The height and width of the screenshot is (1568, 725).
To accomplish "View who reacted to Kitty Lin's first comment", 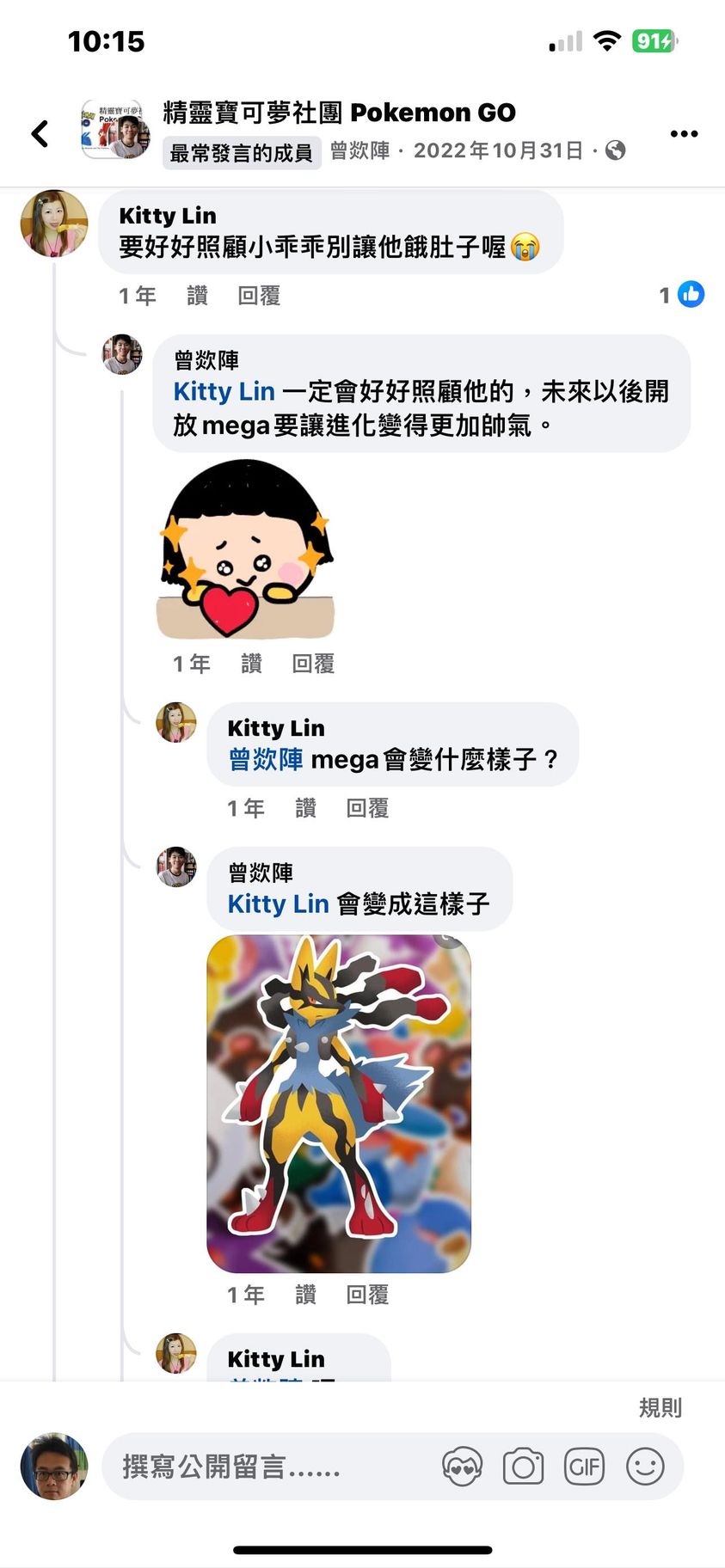I will (x=683, y=295).
